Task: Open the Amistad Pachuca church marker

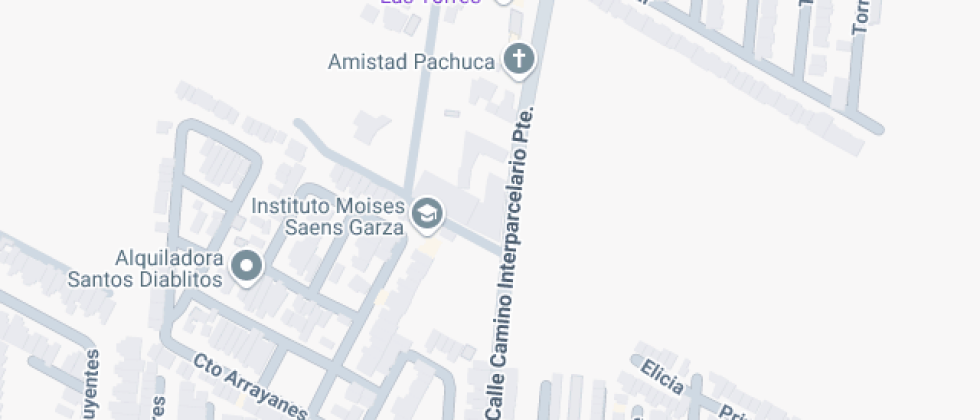Action: pos(518,60)
